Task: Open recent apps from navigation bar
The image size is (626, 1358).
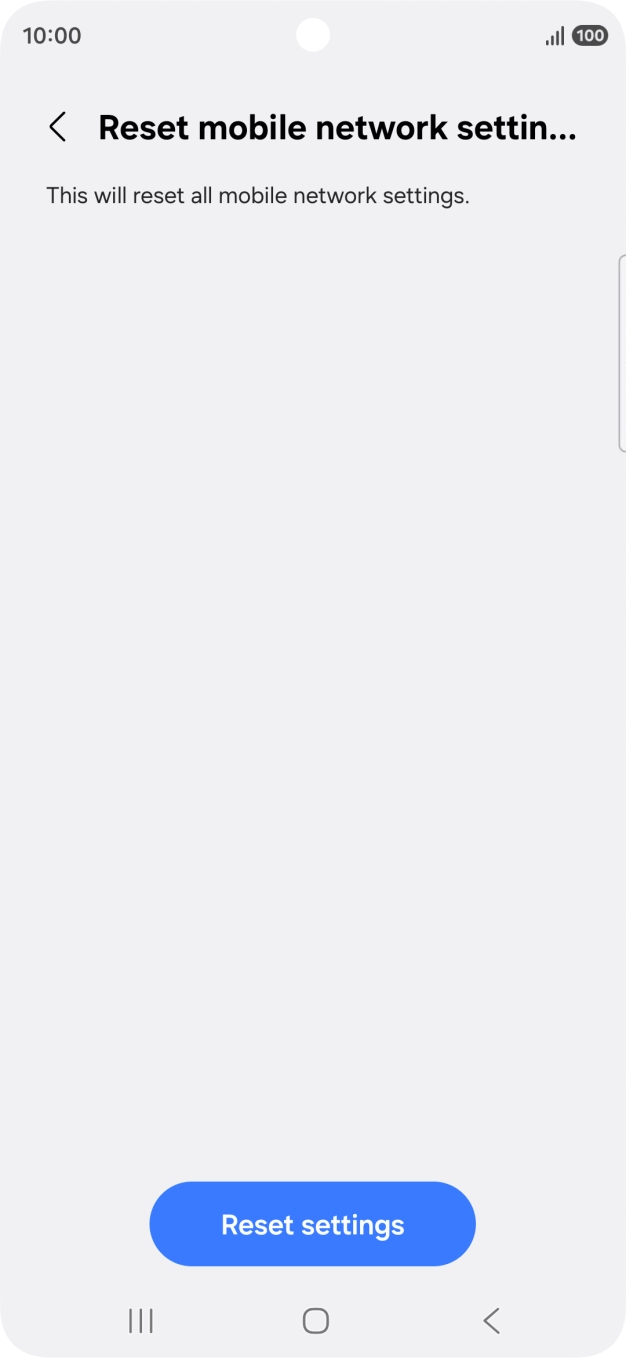Action: 141,1321
